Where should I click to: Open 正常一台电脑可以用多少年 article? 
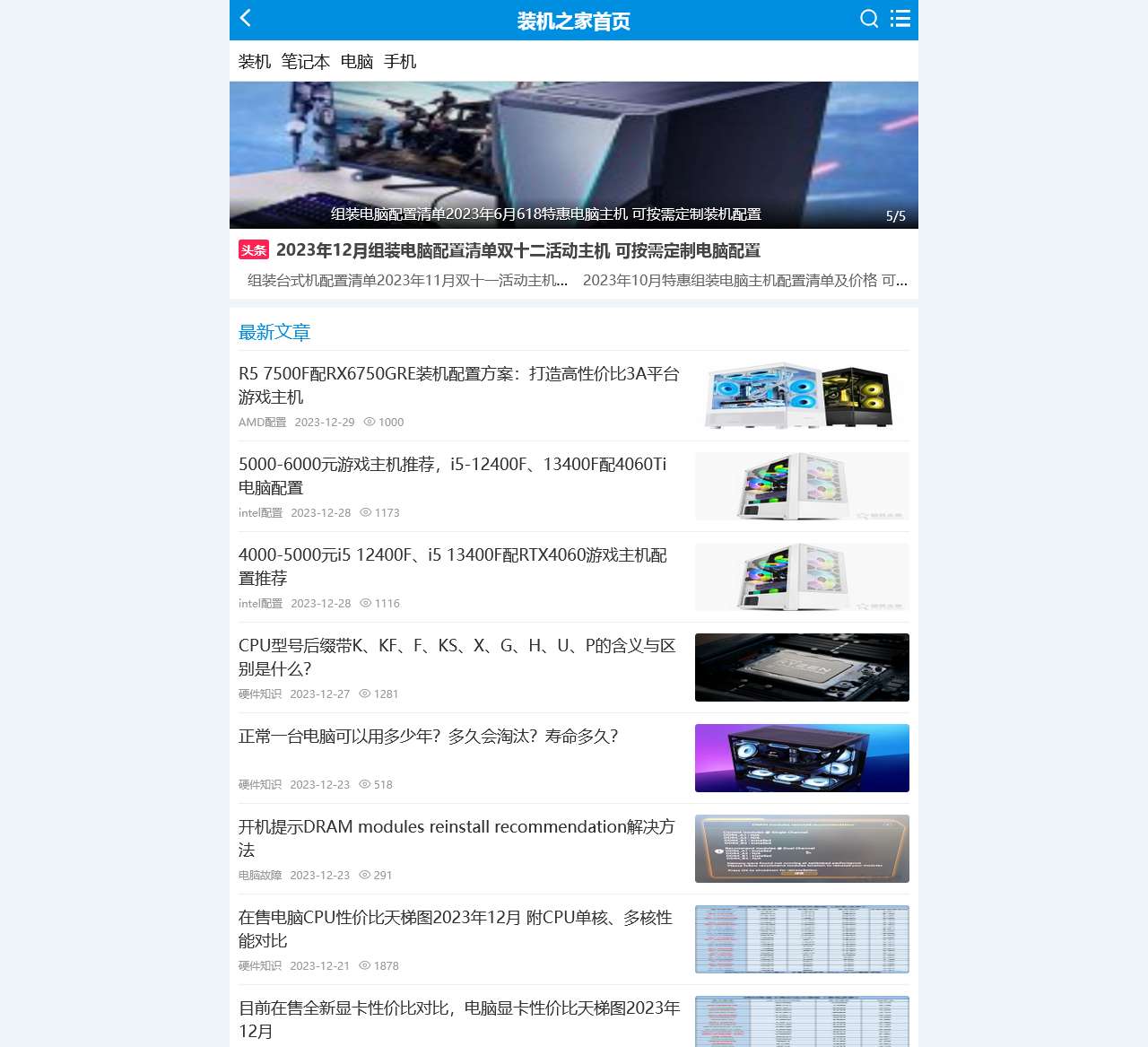(428, 737)
